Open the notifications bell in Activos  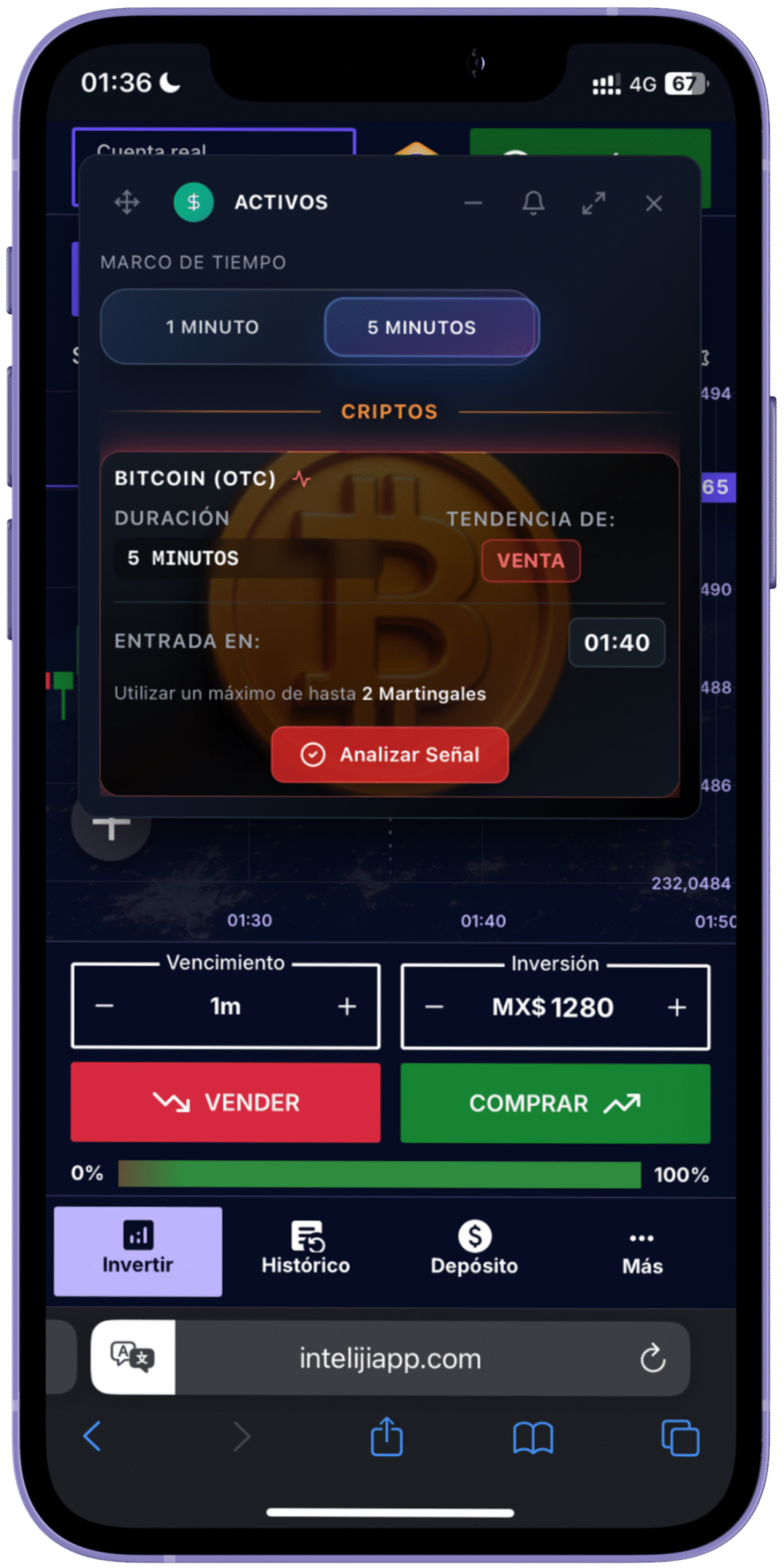[x=533, y=203]
